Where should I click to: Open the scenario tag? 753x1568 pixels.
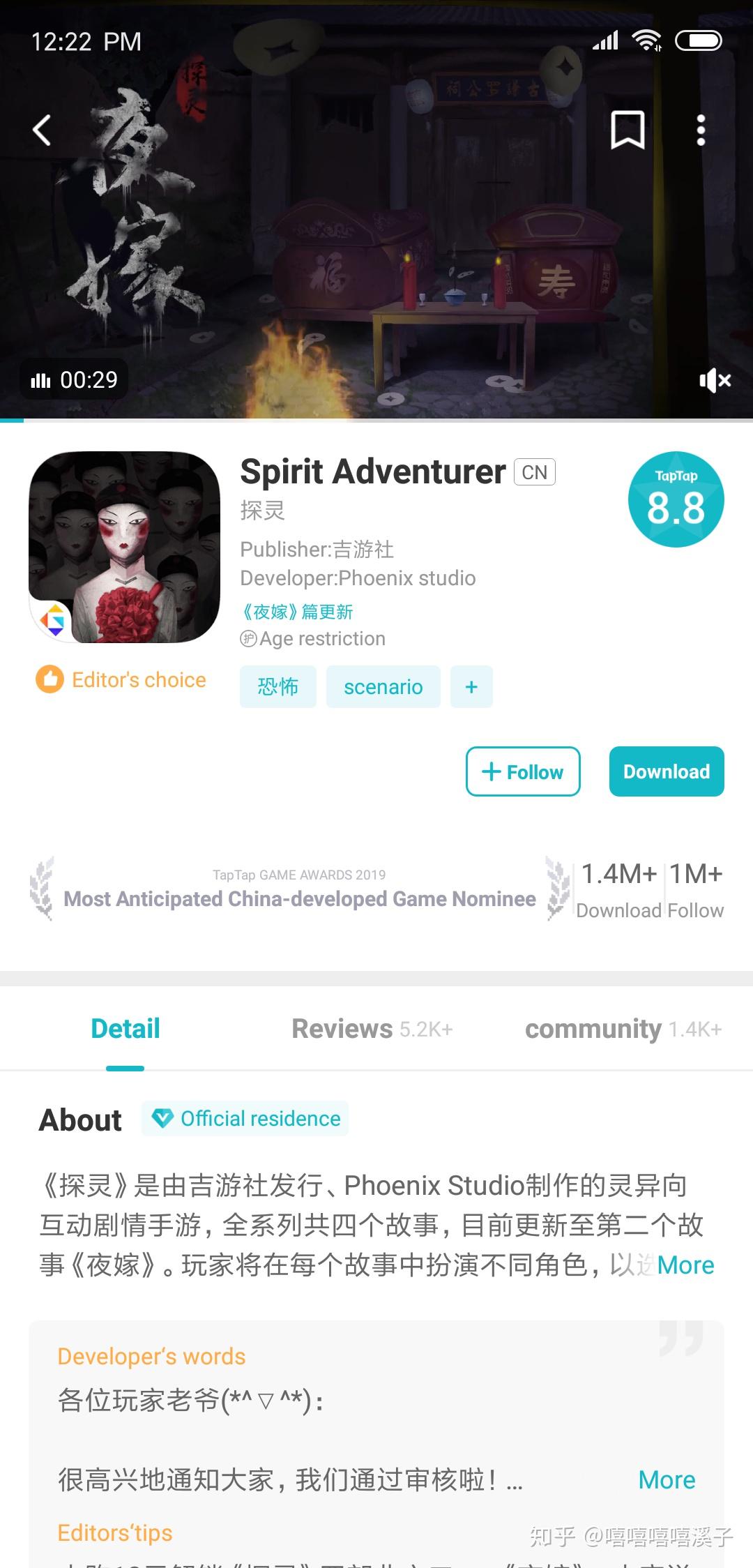(383, 687)
